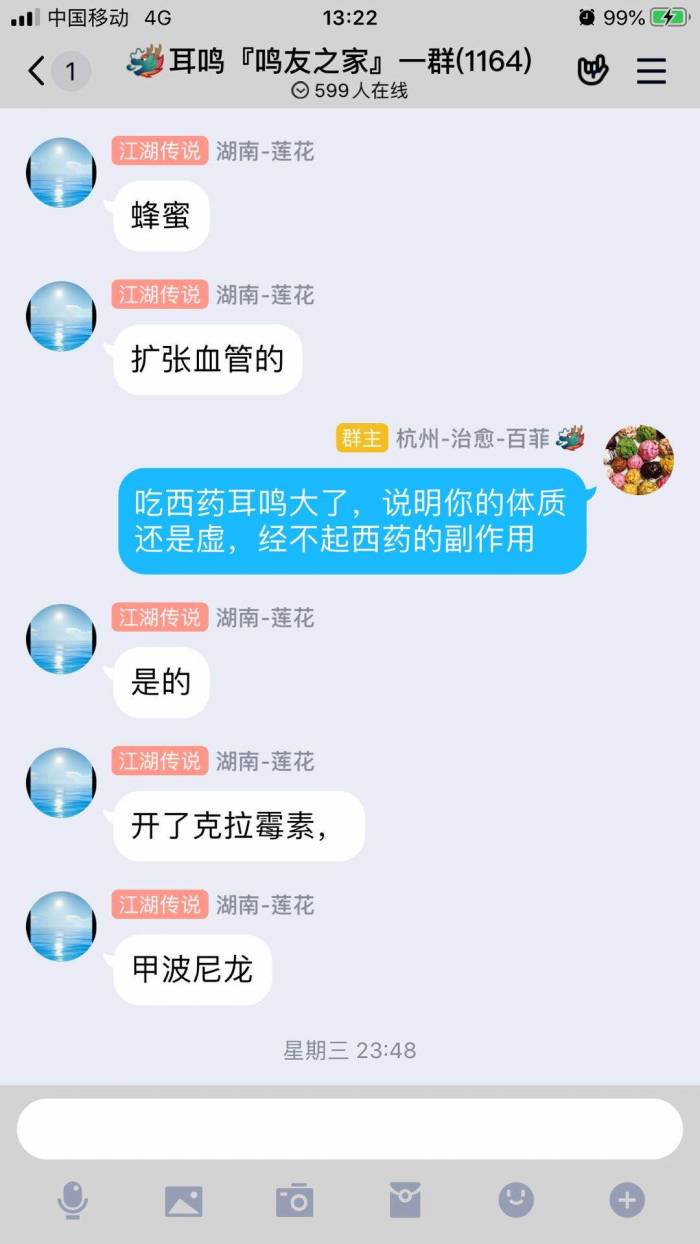Tap the rock-hand gesture icon in header
Viewport: 700px width, 1244px height.
click(x=593, y=71)
